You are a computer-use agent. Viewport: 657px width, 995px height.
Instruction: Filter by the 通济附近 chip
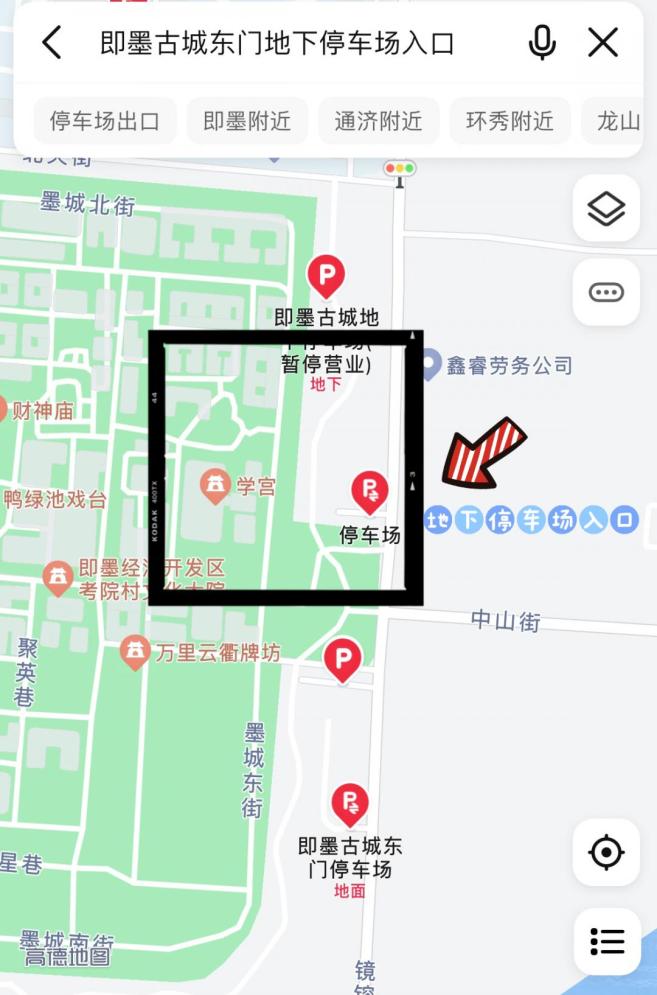point(378,121)
